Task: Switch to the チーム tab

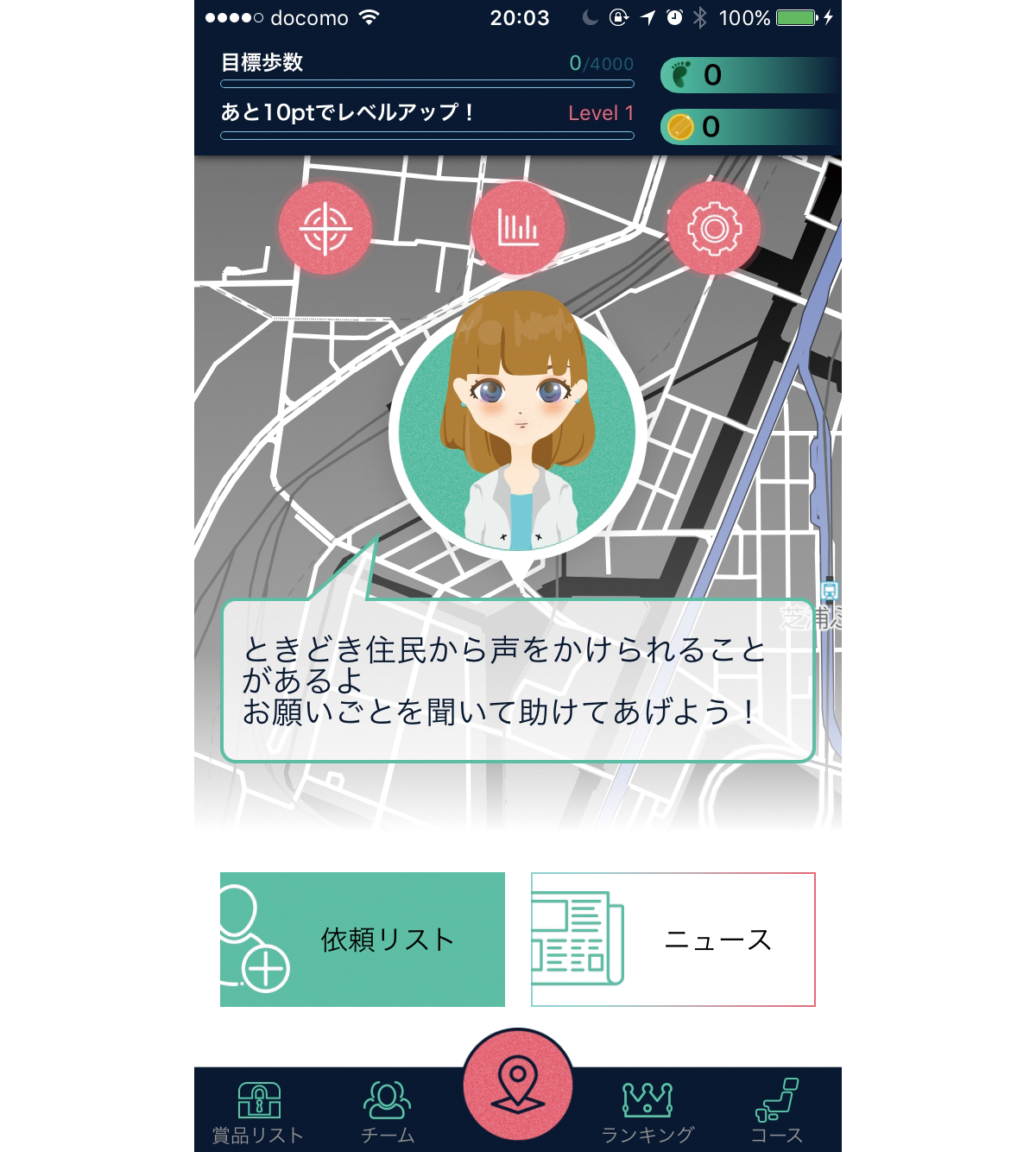Action: tap(388, 1112)
